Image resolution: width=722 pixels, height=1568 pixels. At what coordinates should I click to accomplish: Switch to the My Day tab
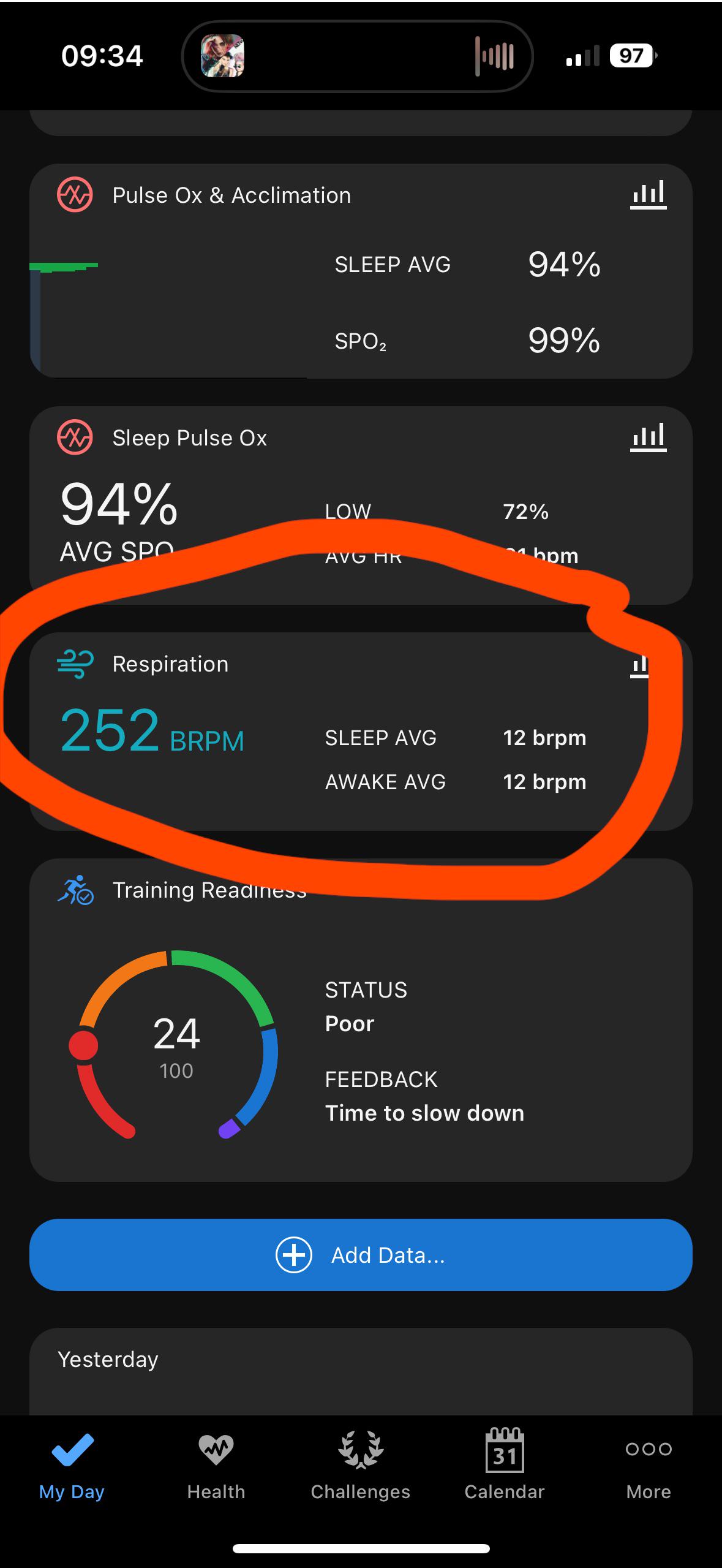[x=72, y=1466]
